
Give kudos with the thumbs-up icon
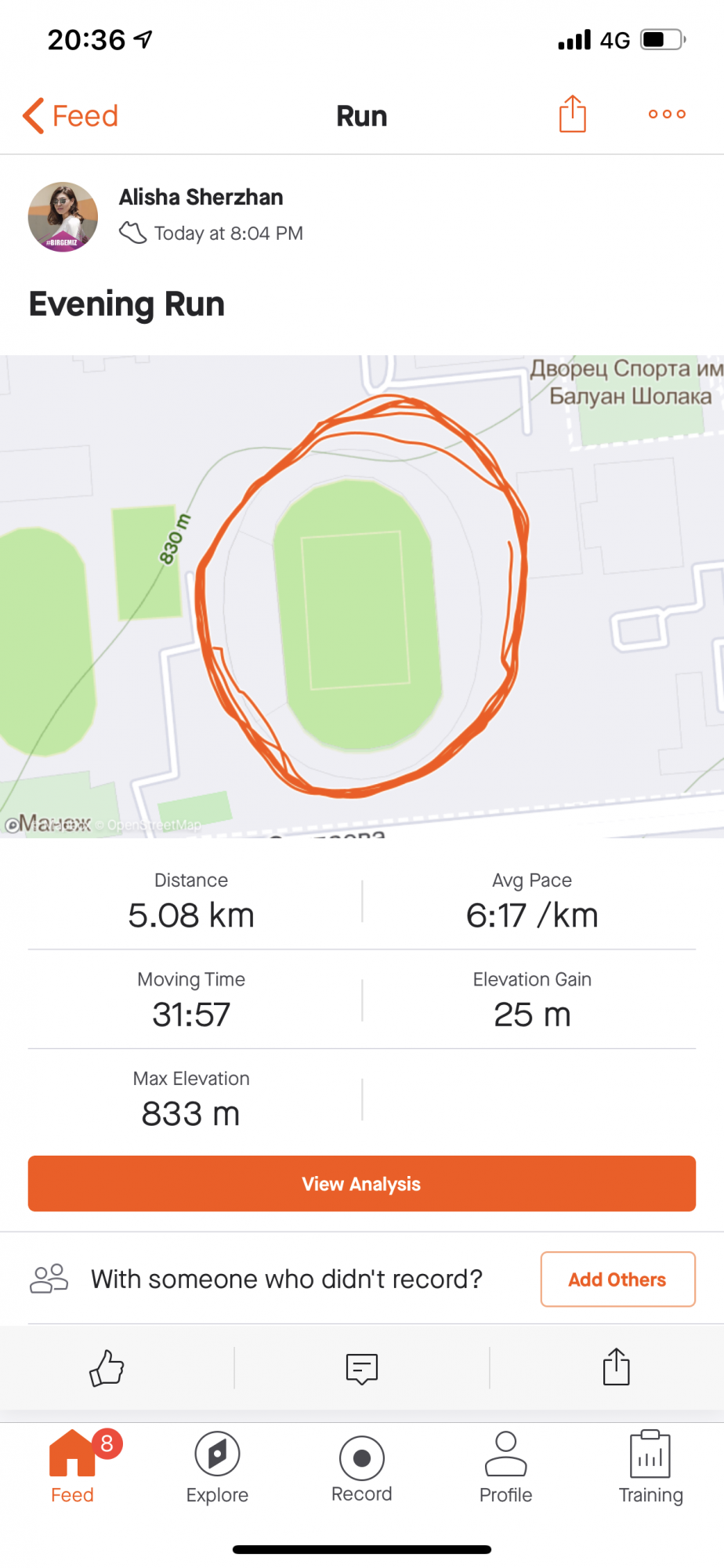pyautogui.click(x=107, y=1368)
